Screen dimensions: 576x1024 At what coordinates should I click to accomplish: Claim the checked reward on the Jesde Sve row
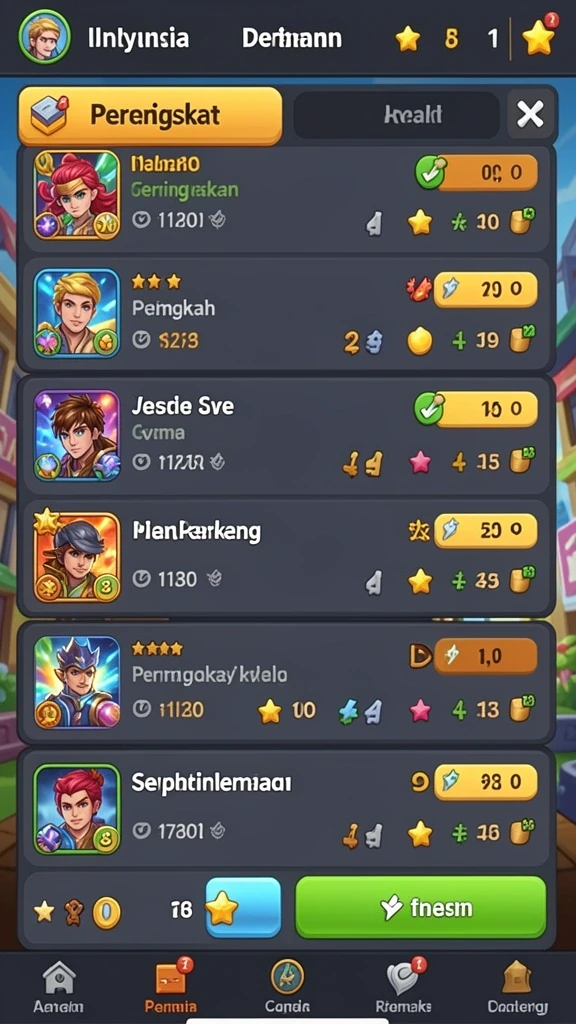tap(476, 409)
